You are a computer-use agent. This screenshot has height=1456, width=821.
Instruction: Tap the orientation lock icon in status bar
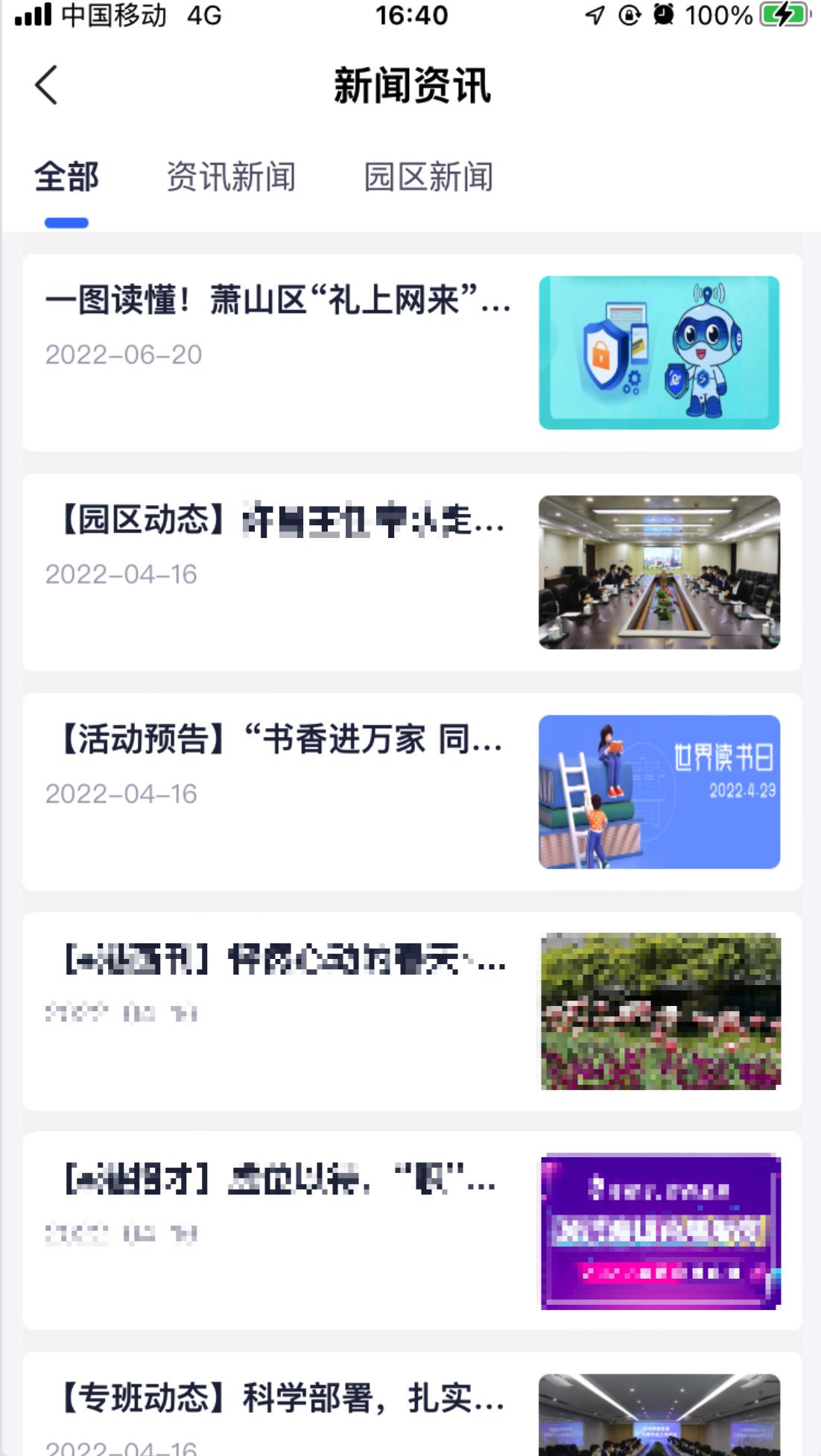click(630, 15)
